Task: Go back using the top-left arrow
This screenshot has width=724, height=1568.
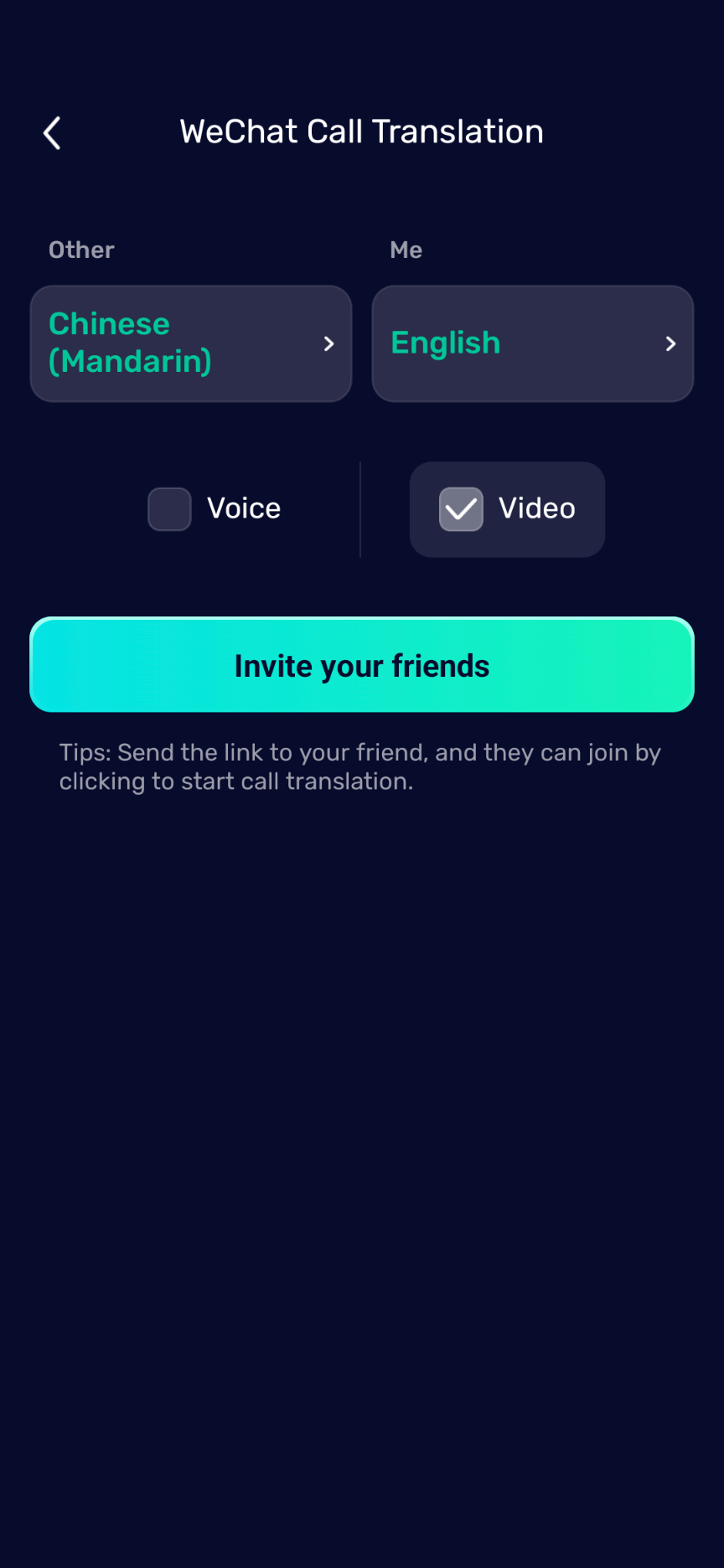Action: [x=52, y=133]
